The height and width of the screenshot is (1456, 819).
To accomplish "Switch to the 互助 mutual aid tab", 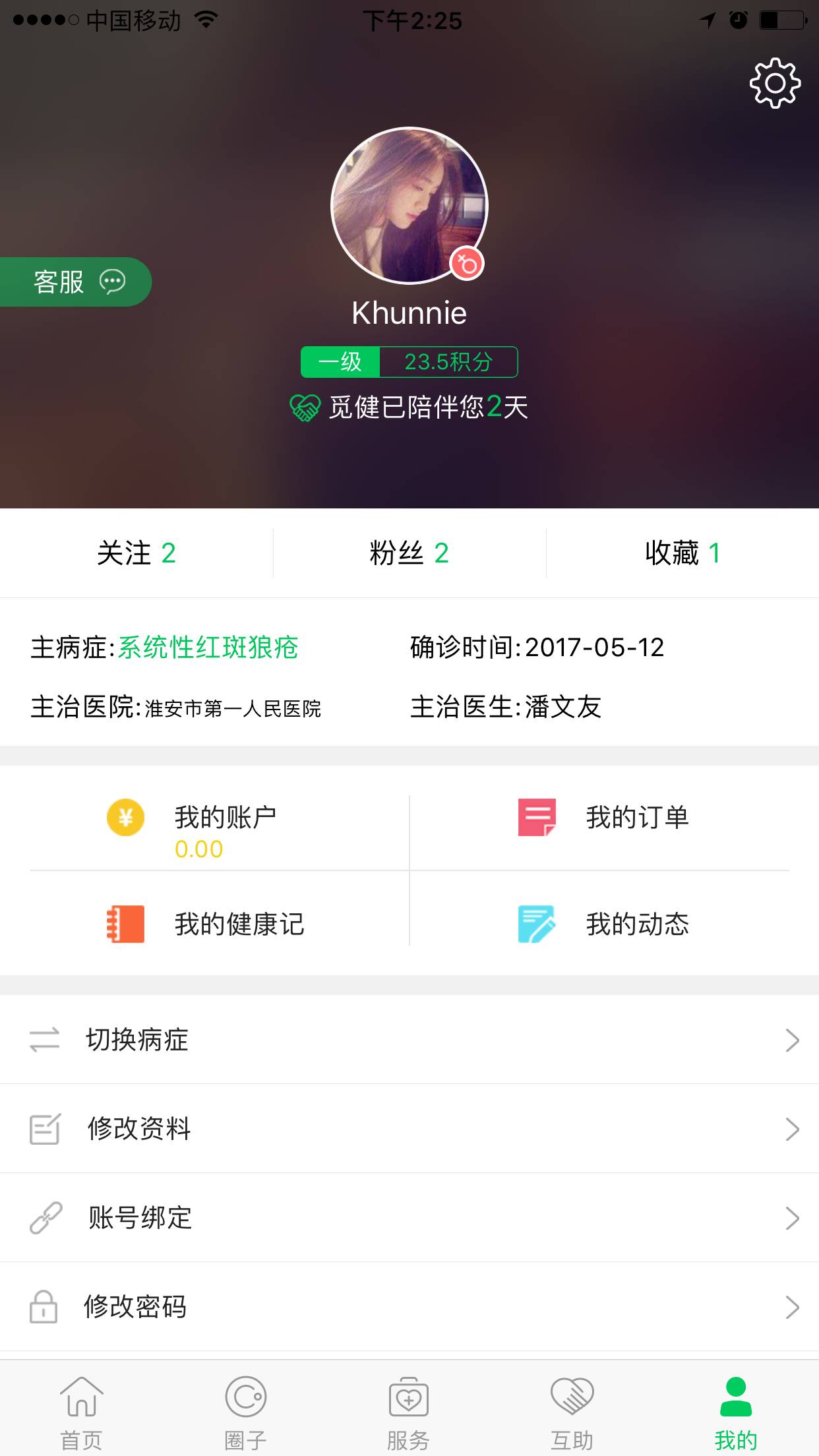I will (x=572, y=1411).
